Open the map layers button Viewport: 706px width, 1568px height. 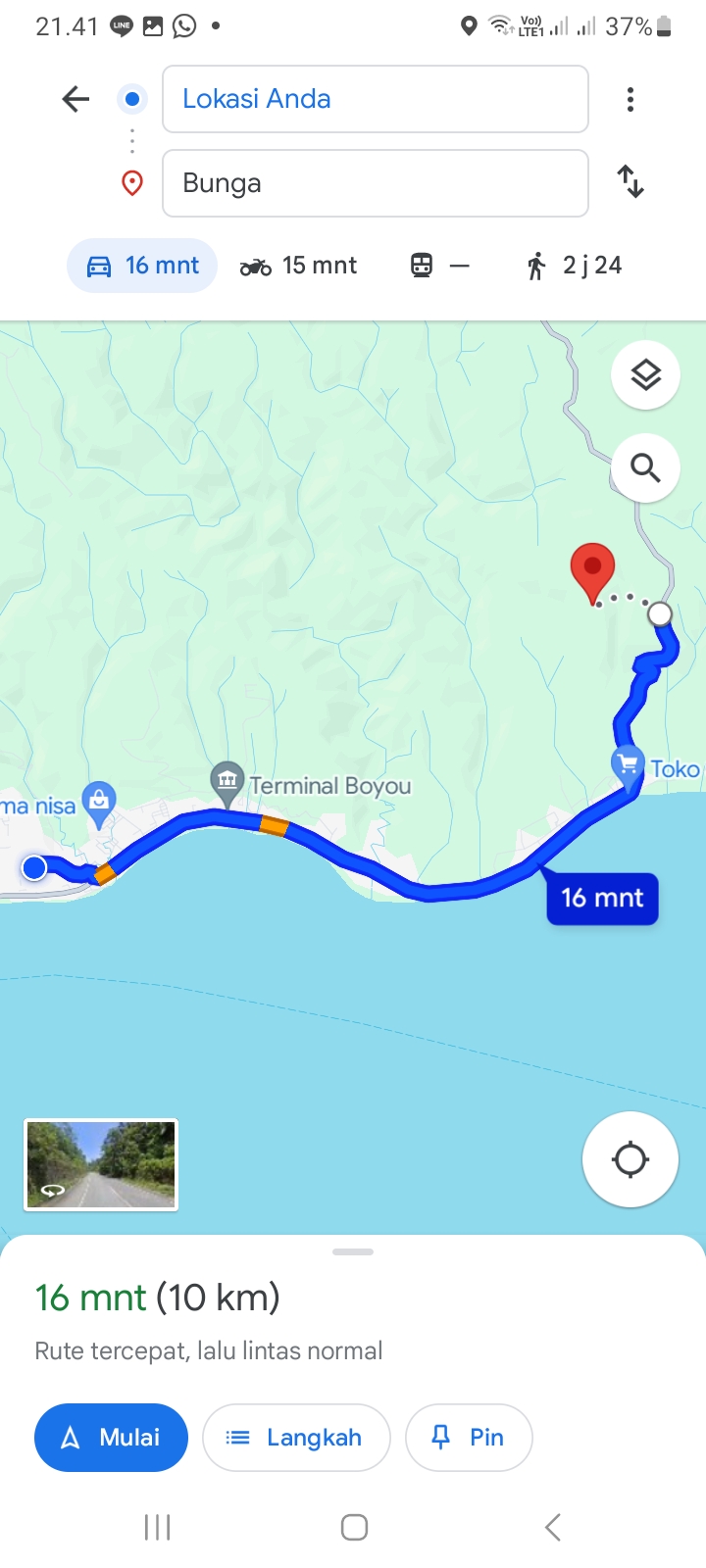[645, 375]
